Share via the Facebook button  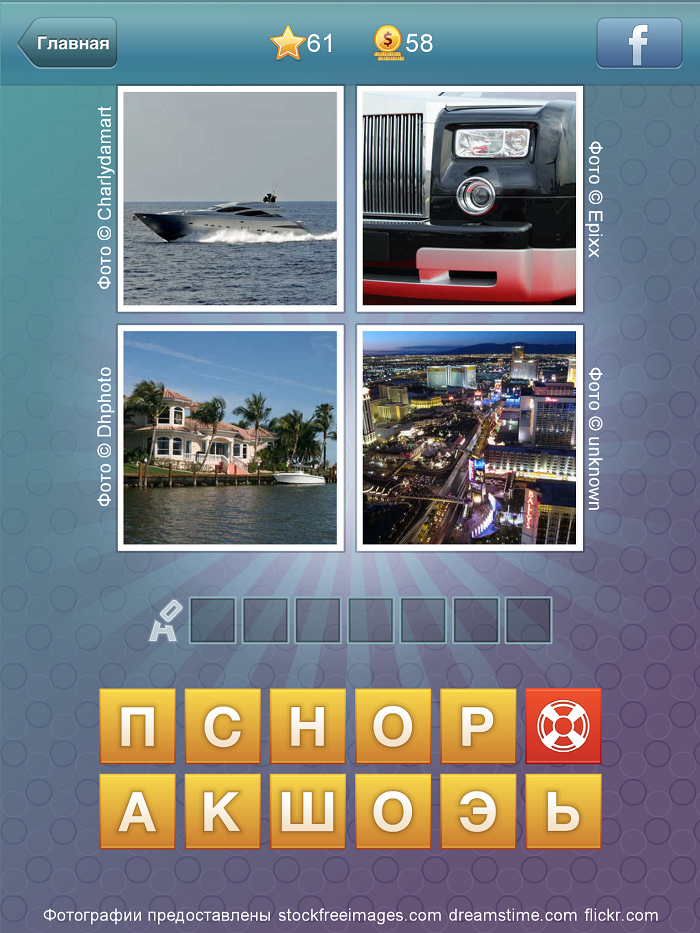click(x=638, y=44)
